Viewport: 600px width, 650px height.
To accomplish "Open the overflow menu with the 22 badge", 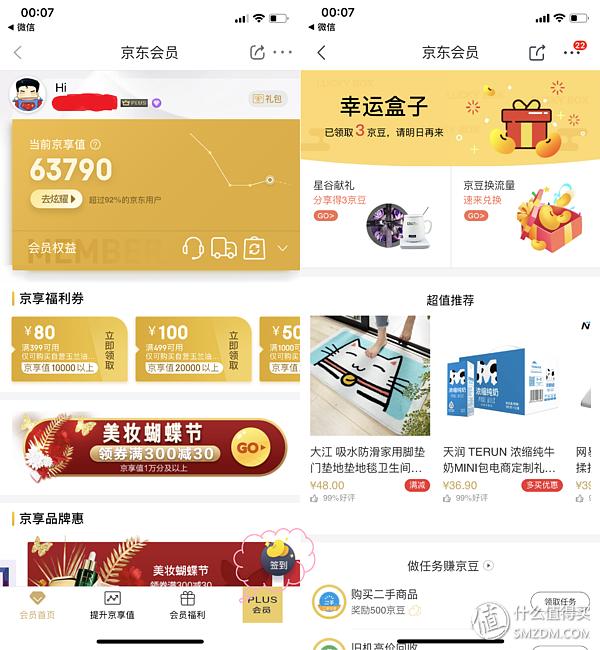I will [x=573, y=52].
